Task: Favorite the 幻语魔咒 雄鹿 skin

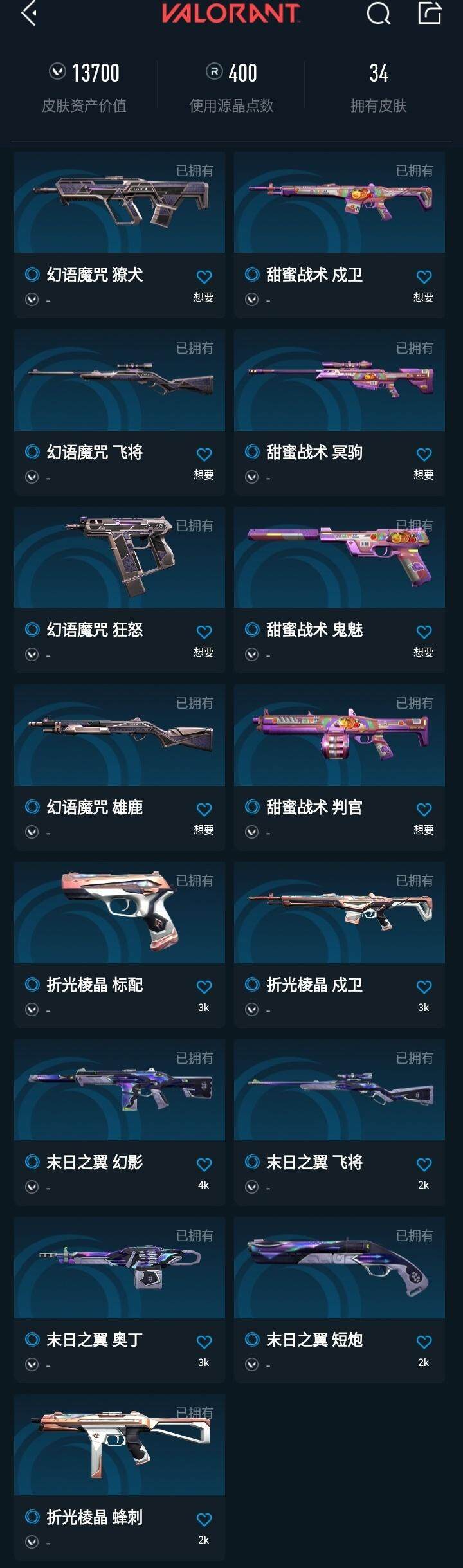Action: (204, 810)
